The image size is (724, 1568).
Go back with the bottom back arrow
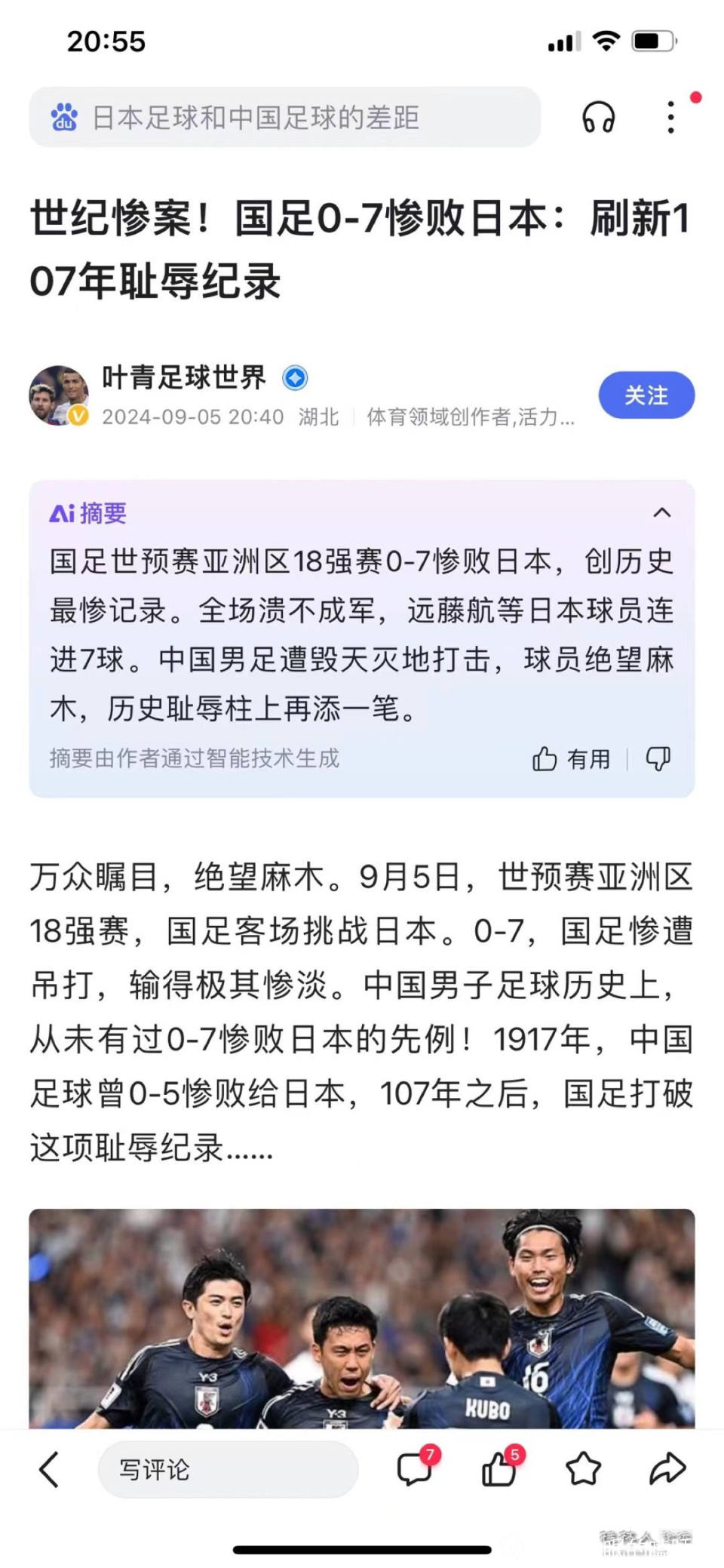coord(50,1468)
